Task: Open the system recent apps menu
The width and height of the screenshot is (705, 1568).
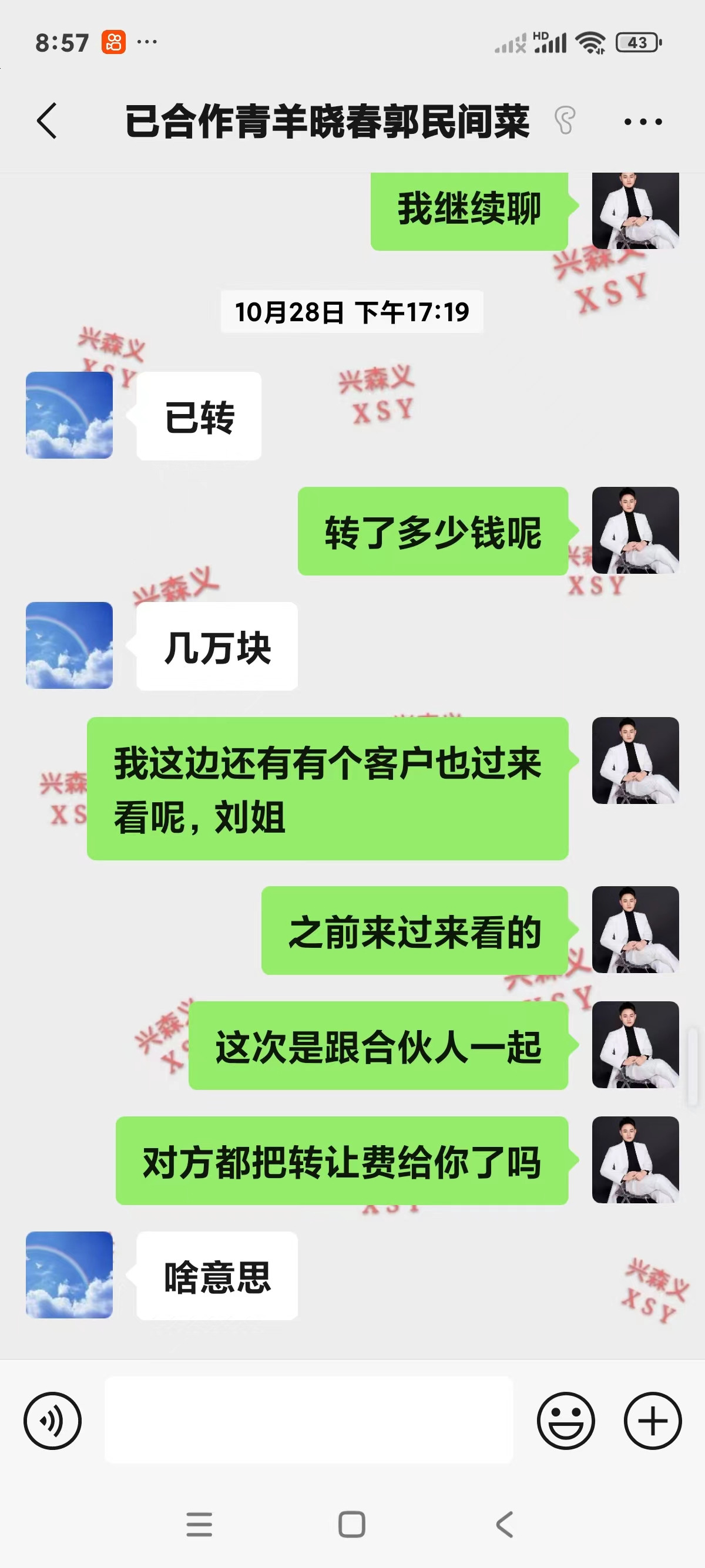Action: point(199,1525)
